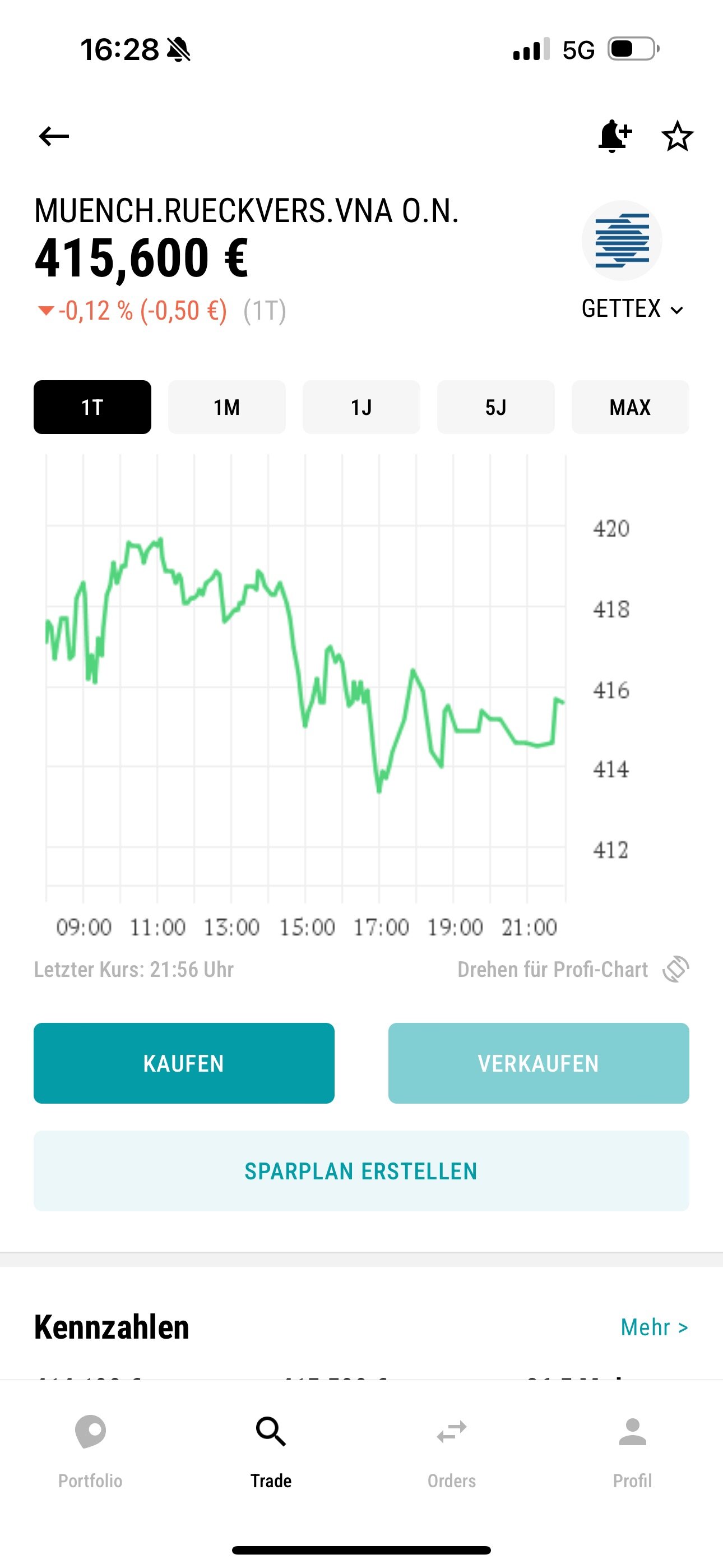Viewport: 723px width, 1568px height.
Task: Create a savings plan via Sparplan erstellen
Action: 361,1170
